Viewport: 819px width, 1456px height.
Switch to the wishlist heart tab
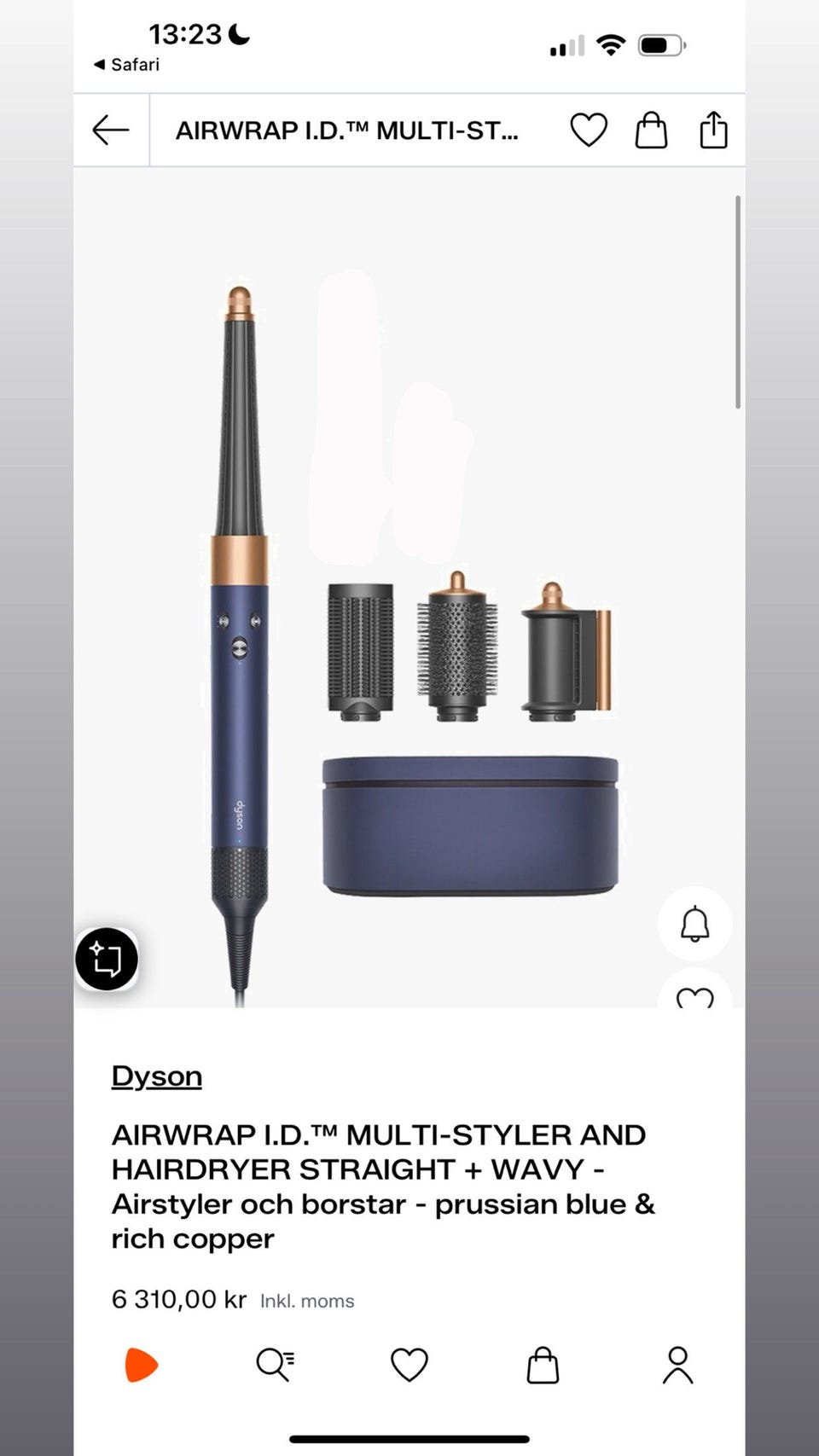tap(409, 1365)
